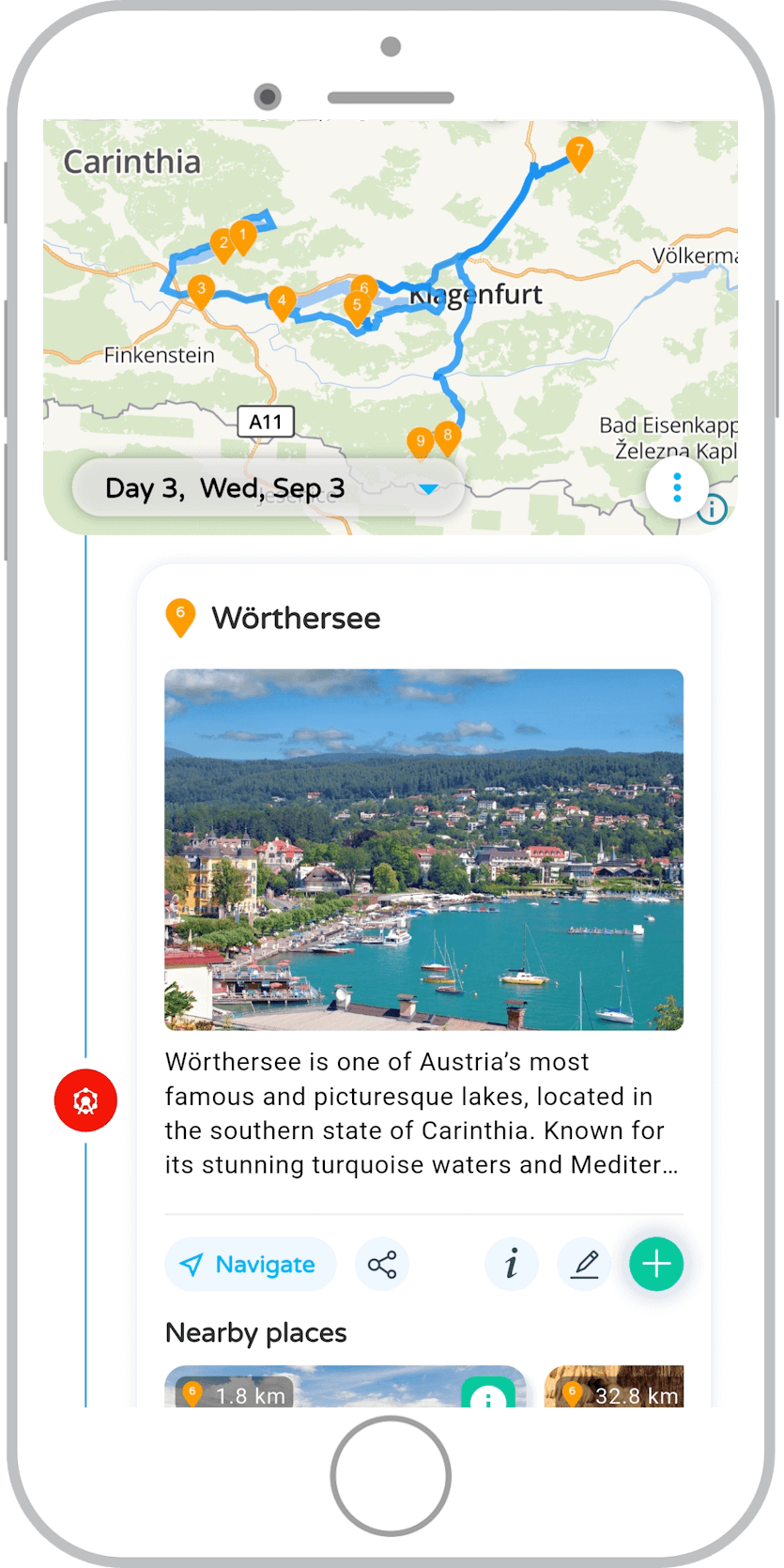Select map pin number 4
Image resolution: width=784 pixels, height=1568 pixels.
(282, 302)
